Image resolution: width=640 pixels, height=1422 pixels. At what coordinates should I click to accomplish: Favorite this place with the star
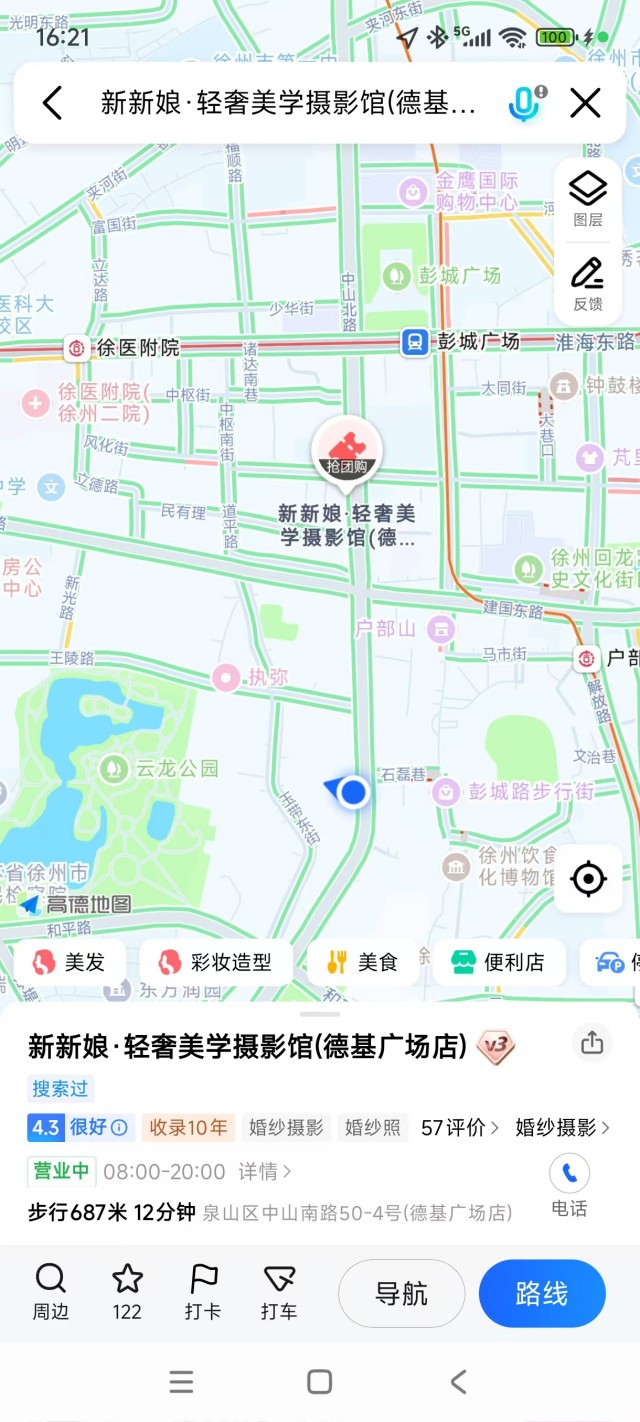(127, 1291)
